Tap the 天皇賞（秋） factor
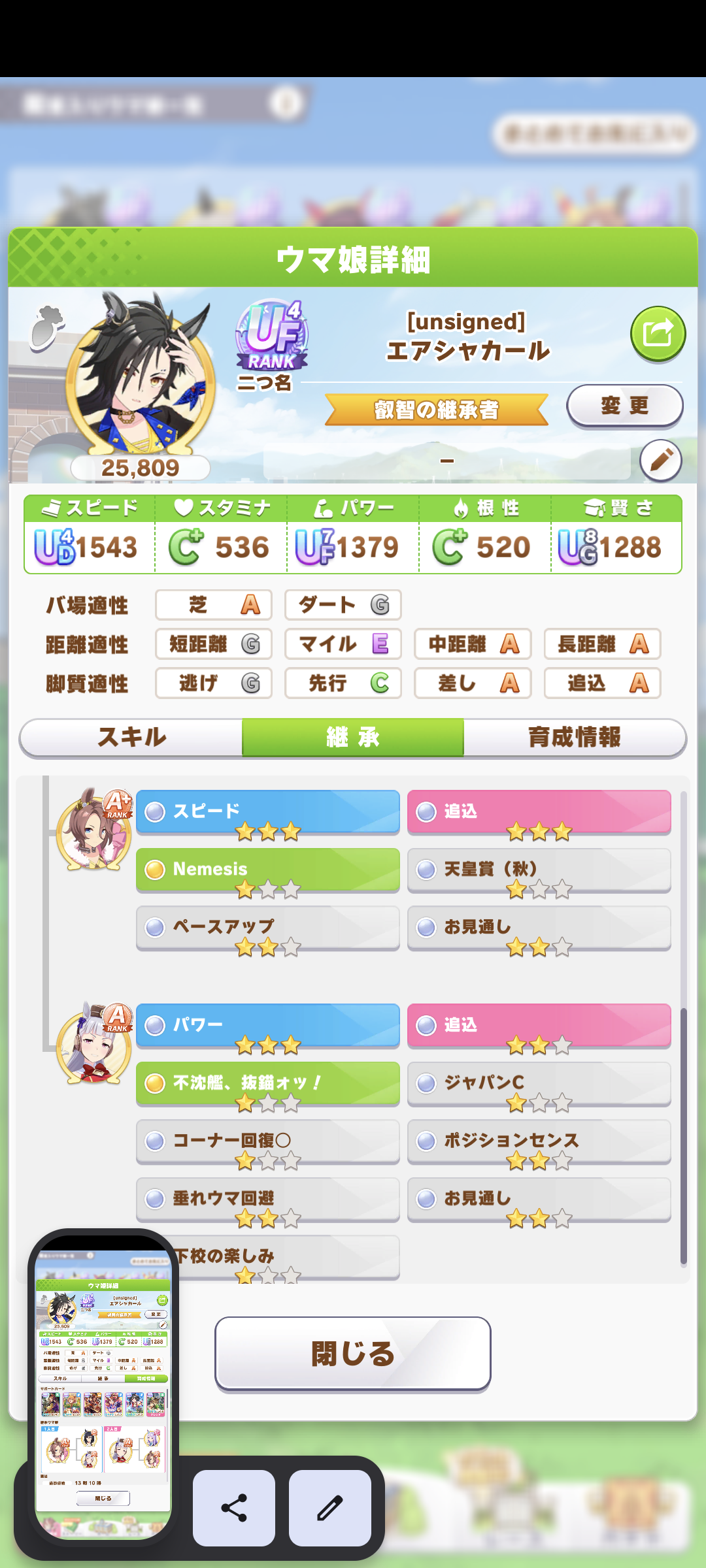 (539, 870)
